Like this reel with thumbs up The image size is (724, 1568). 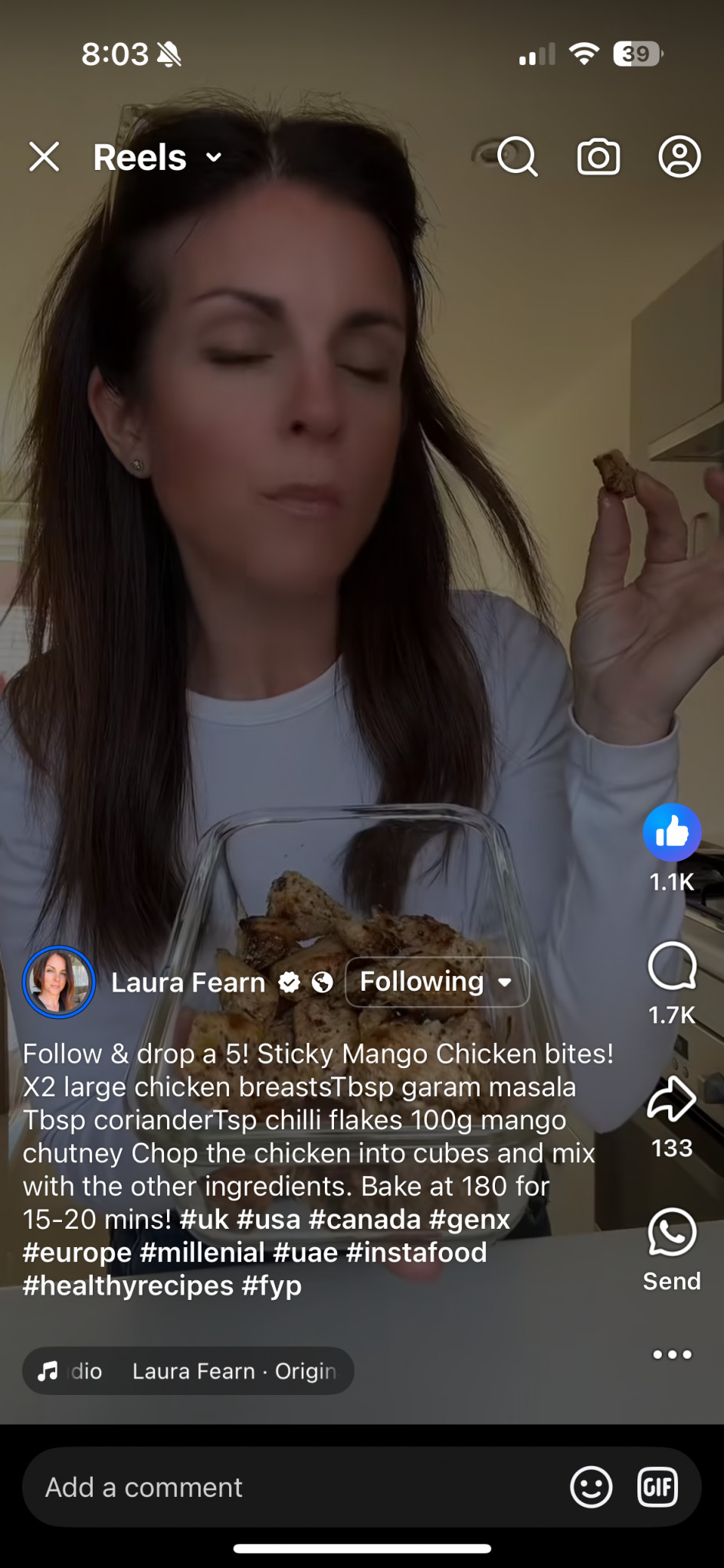(672, 833)
